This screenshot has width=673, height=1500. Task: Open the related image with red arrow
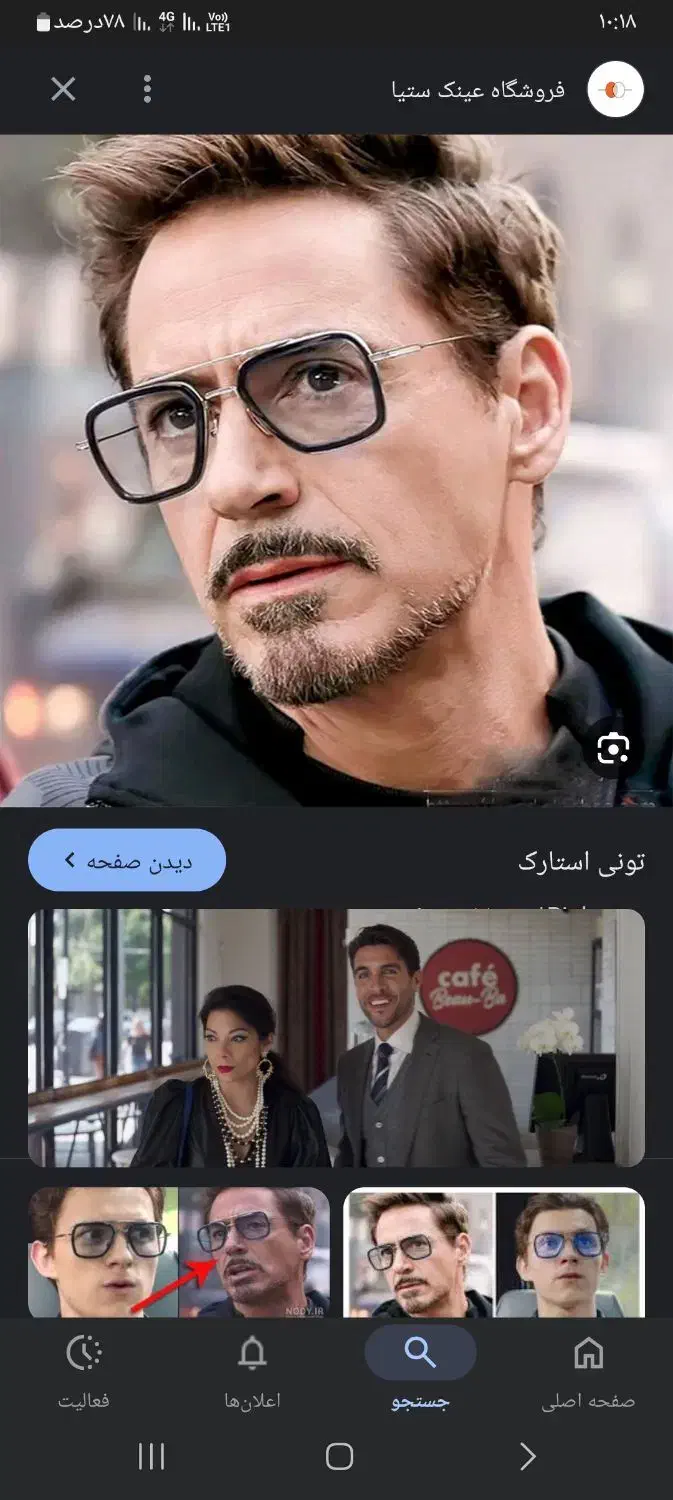(179, 1252)
